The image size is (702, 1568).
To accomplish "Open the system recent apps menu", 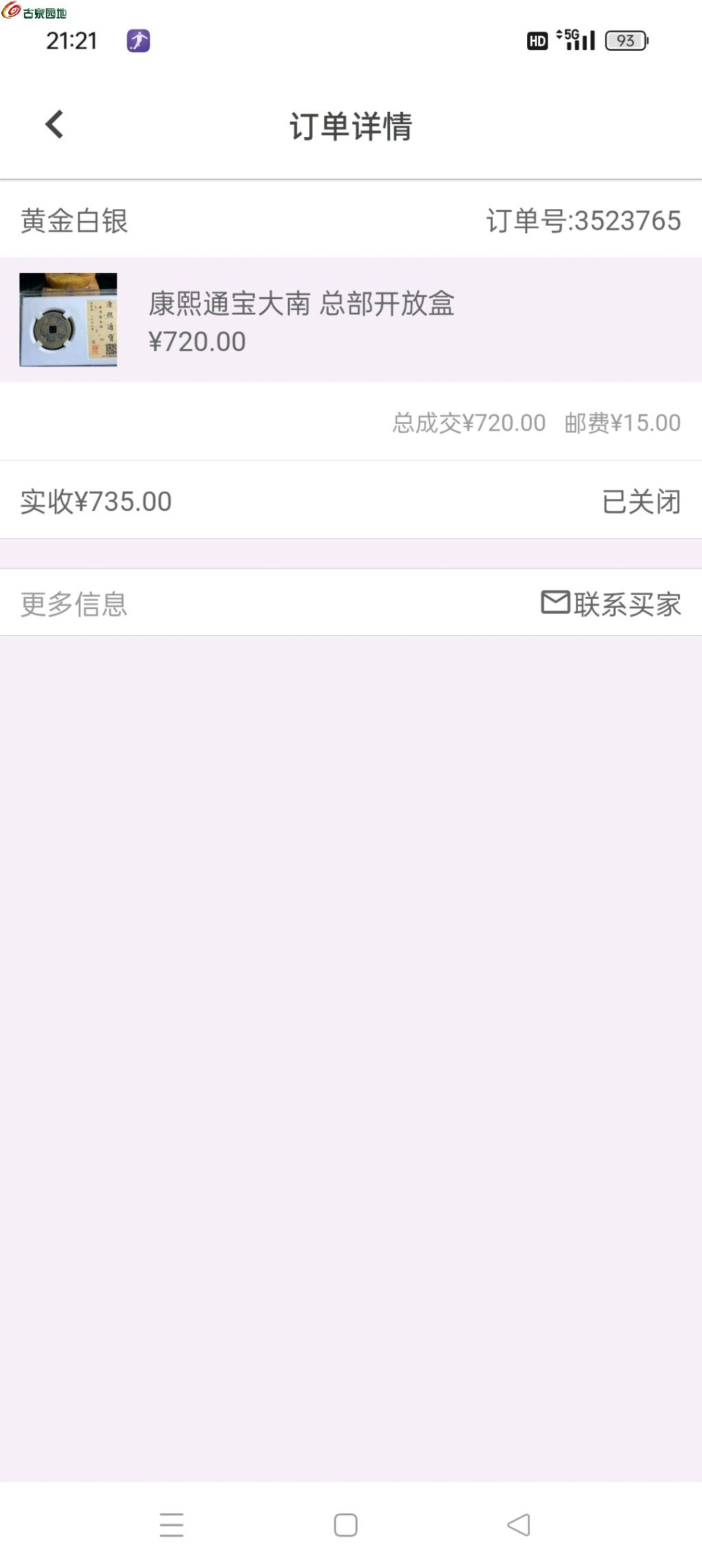I will 171,1525.
